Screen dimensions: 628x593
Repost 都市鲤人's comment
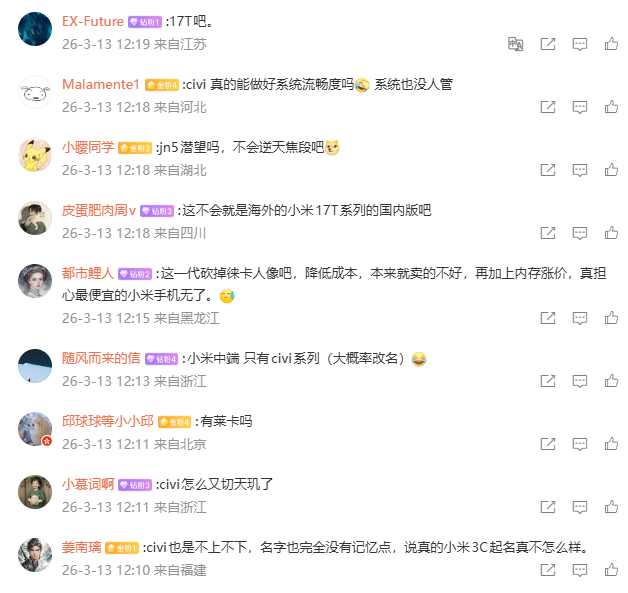pos(548,318)
